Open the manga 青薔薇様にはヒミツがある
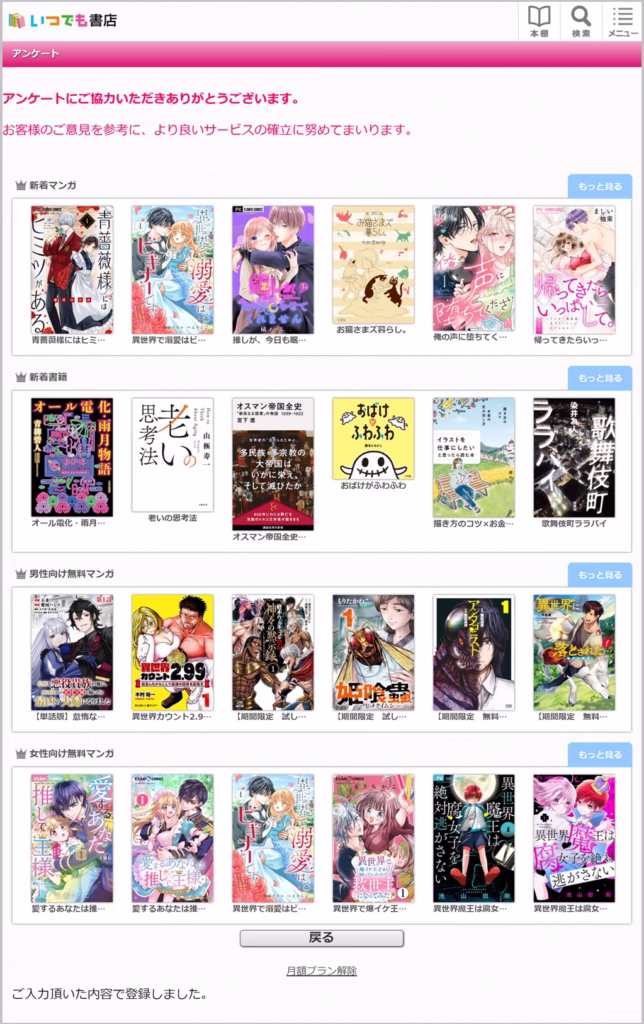 pos(72,270)
